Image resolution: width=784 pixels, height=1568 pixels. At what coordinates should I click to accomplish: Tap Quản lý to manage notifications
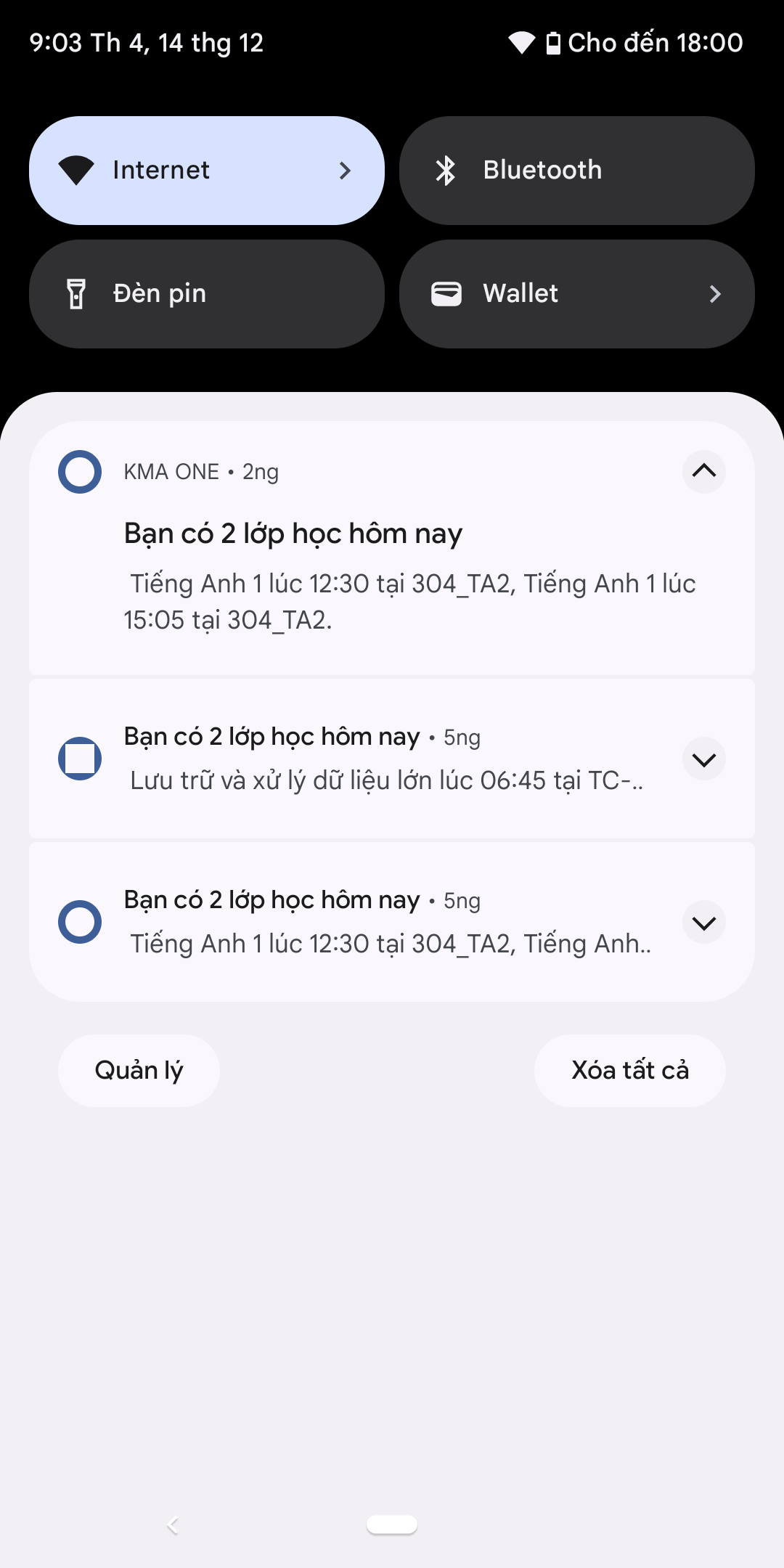point(139,1071)
